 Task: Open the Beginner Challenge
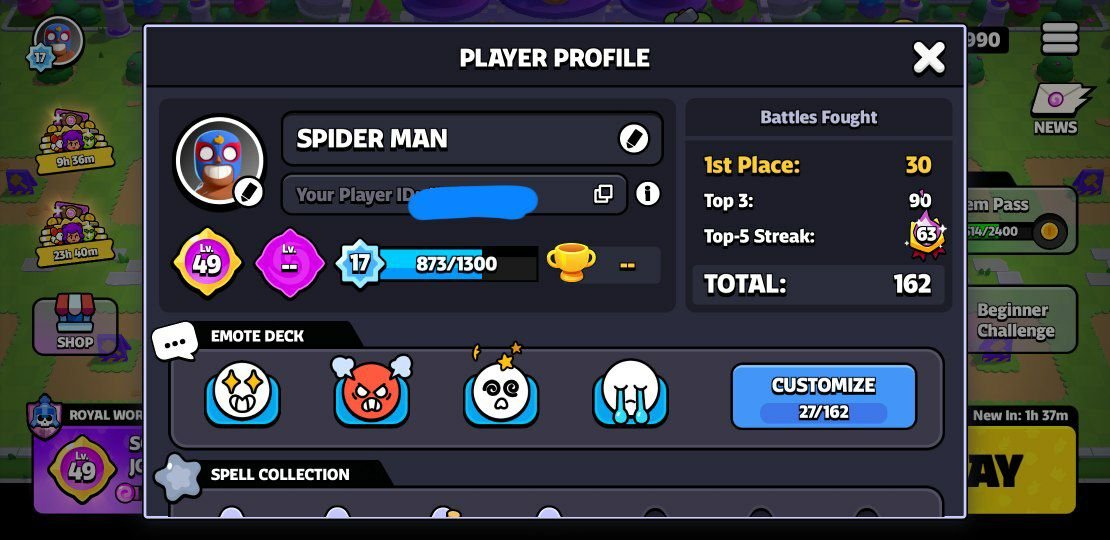1015,320
